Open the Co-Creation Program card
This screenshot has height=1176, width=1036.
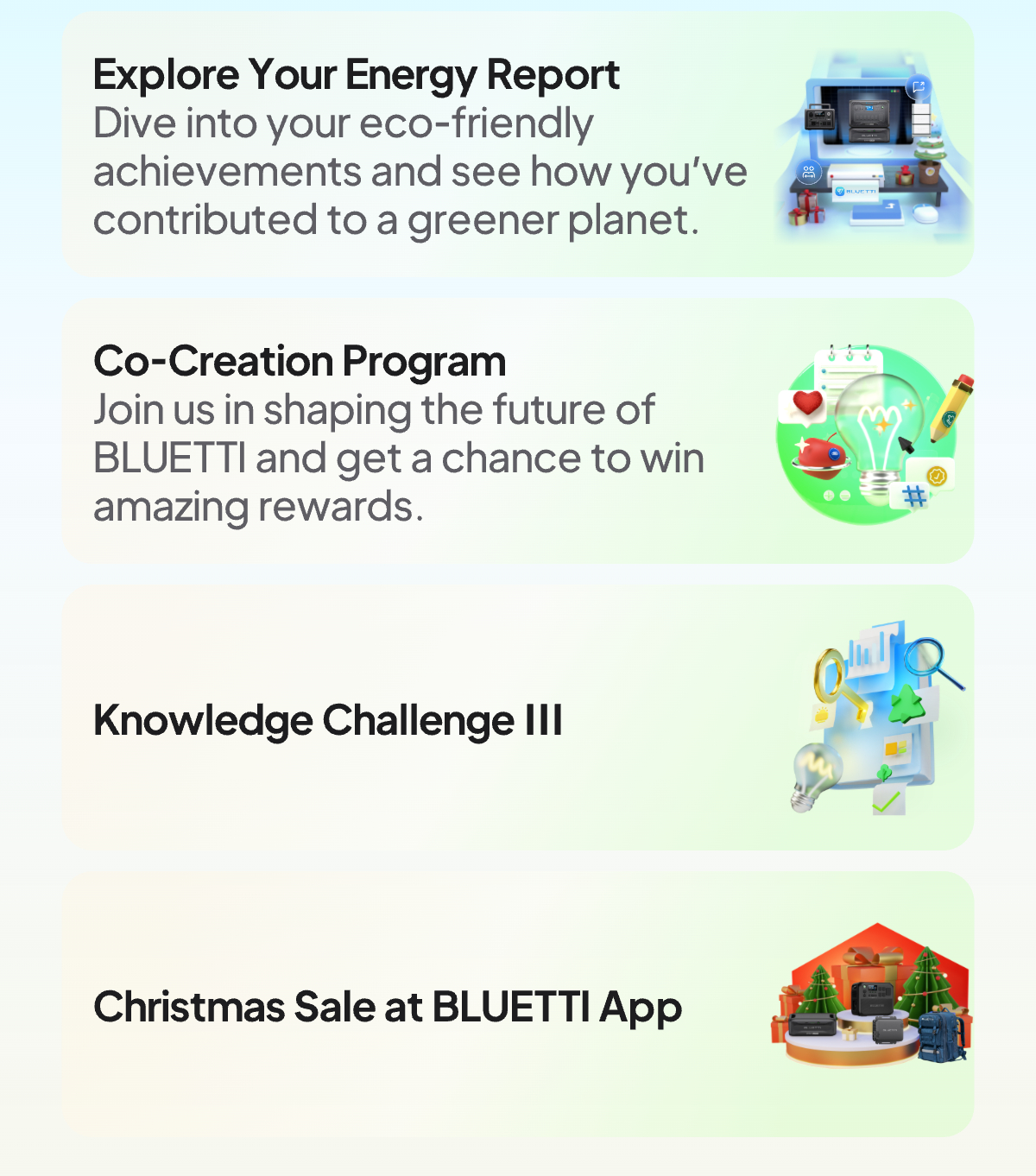click(518, 432)
